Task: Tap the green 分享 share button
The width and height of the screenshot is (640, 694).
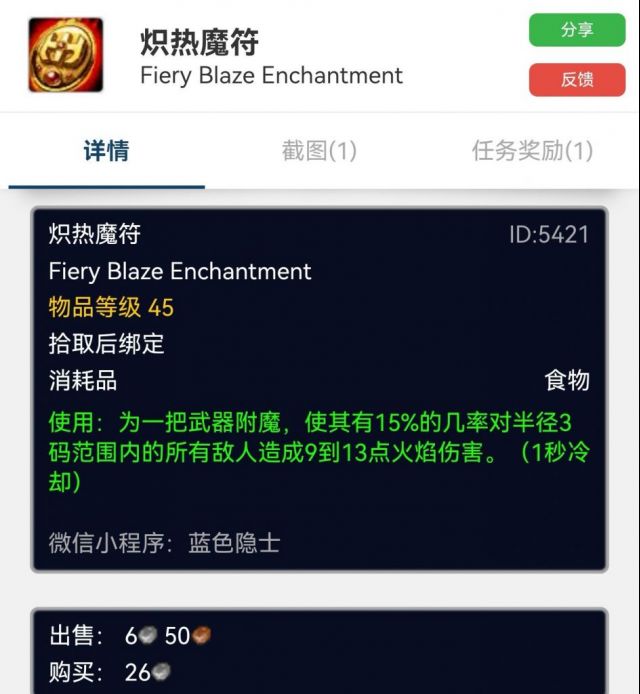Action: [577, 30]
